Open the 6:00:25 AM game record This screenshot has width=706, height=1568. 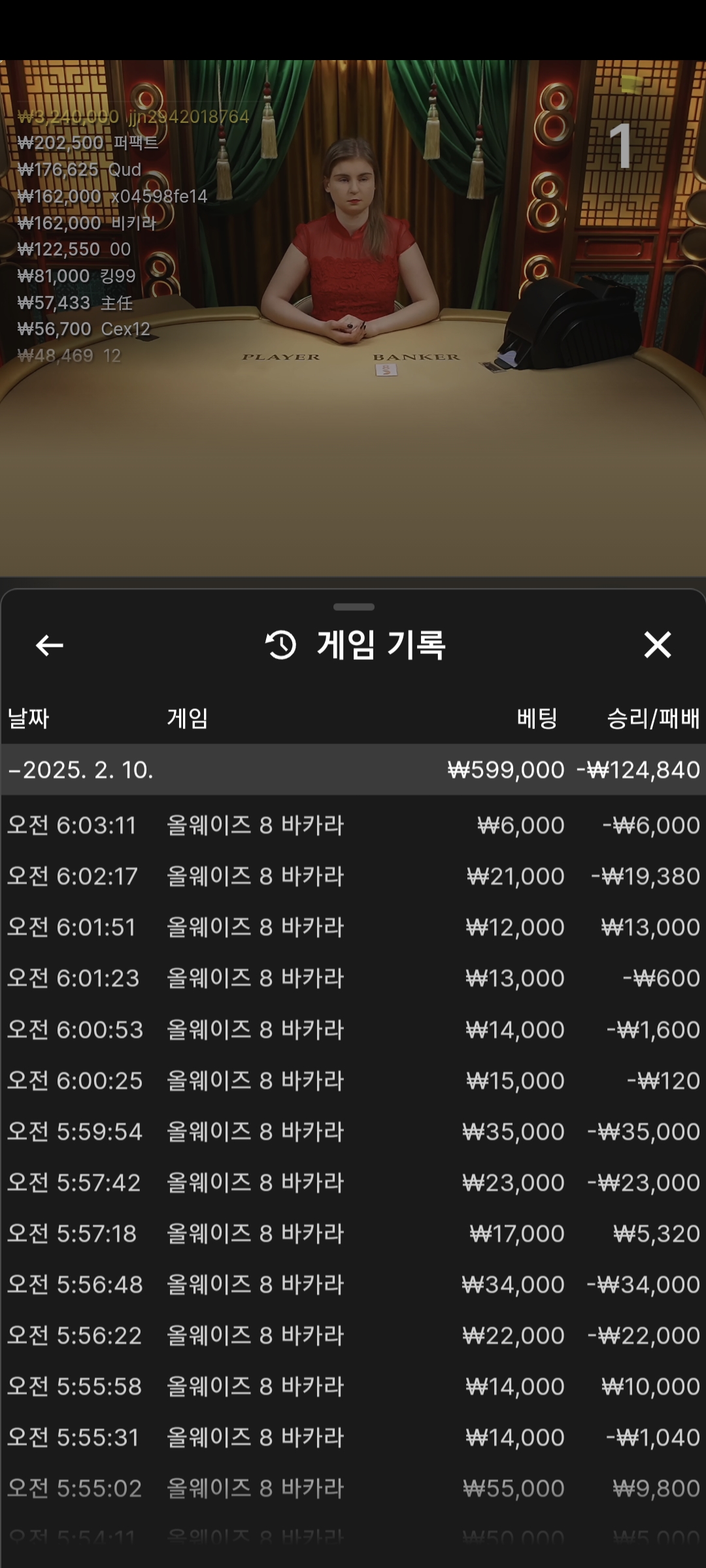point(353,1081)
